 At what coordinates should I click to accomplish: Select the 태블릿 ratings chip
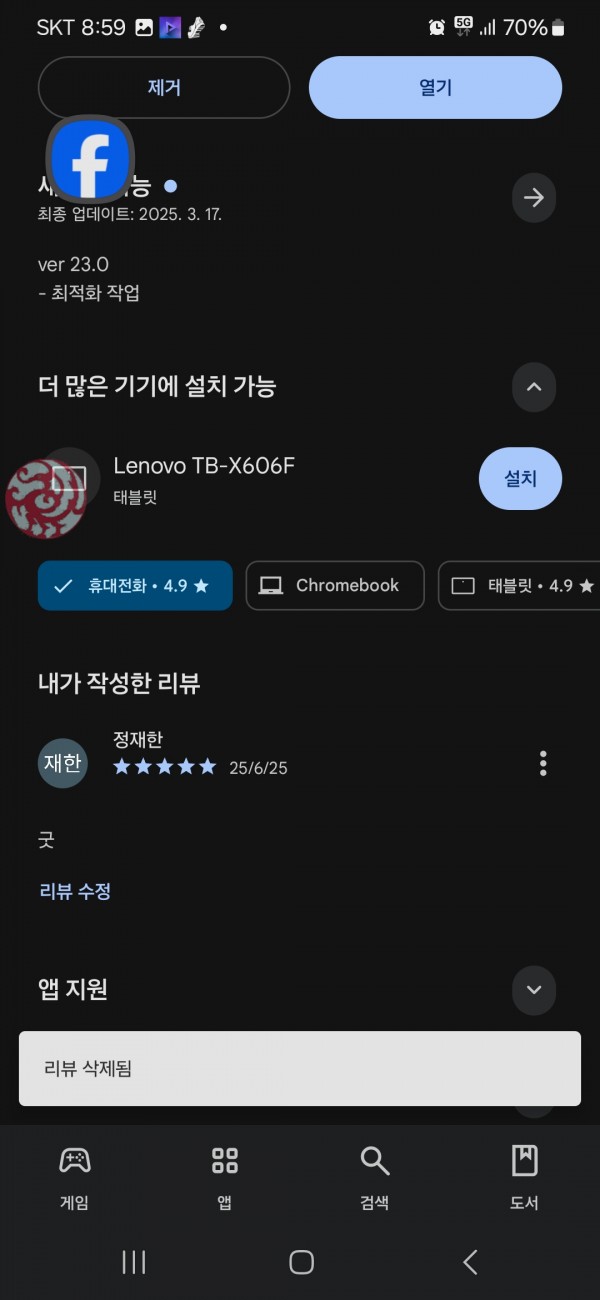[x=520, y=585]
